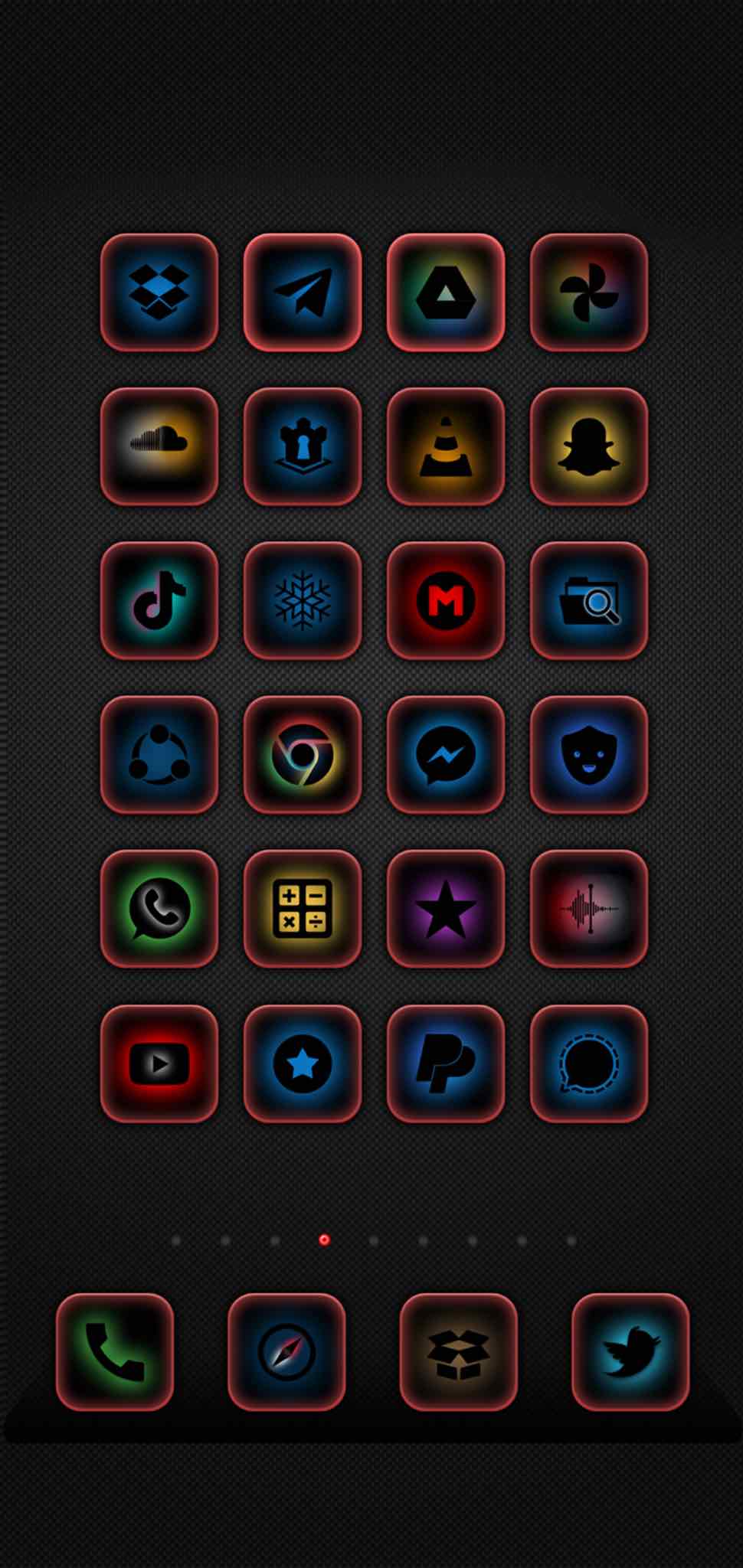The width and height of the screenshot is (743, 1568).
Task: Launch the VLC media player
Action: point(446,446)
